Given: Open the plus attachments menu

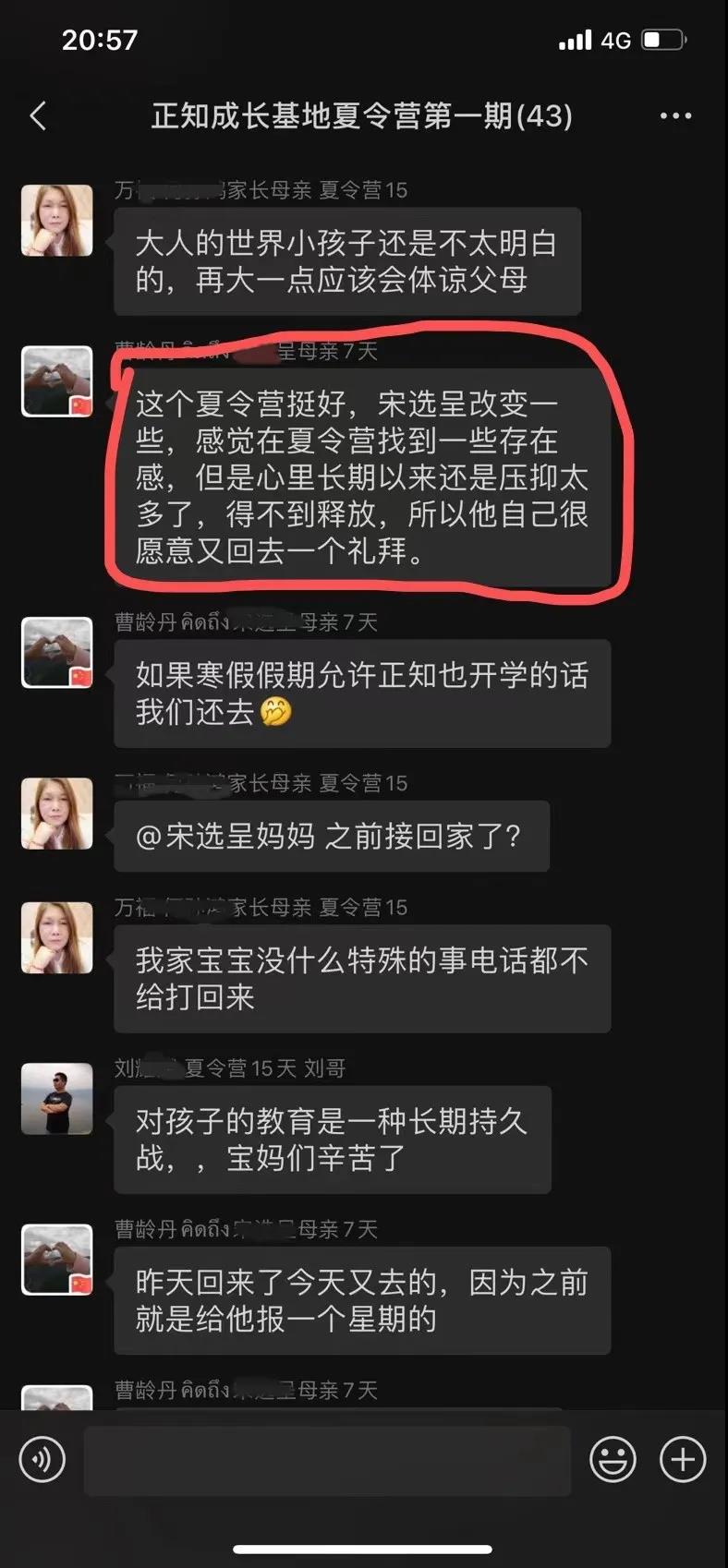Looking at the screenshot, I should click(x=683, y=1460).
